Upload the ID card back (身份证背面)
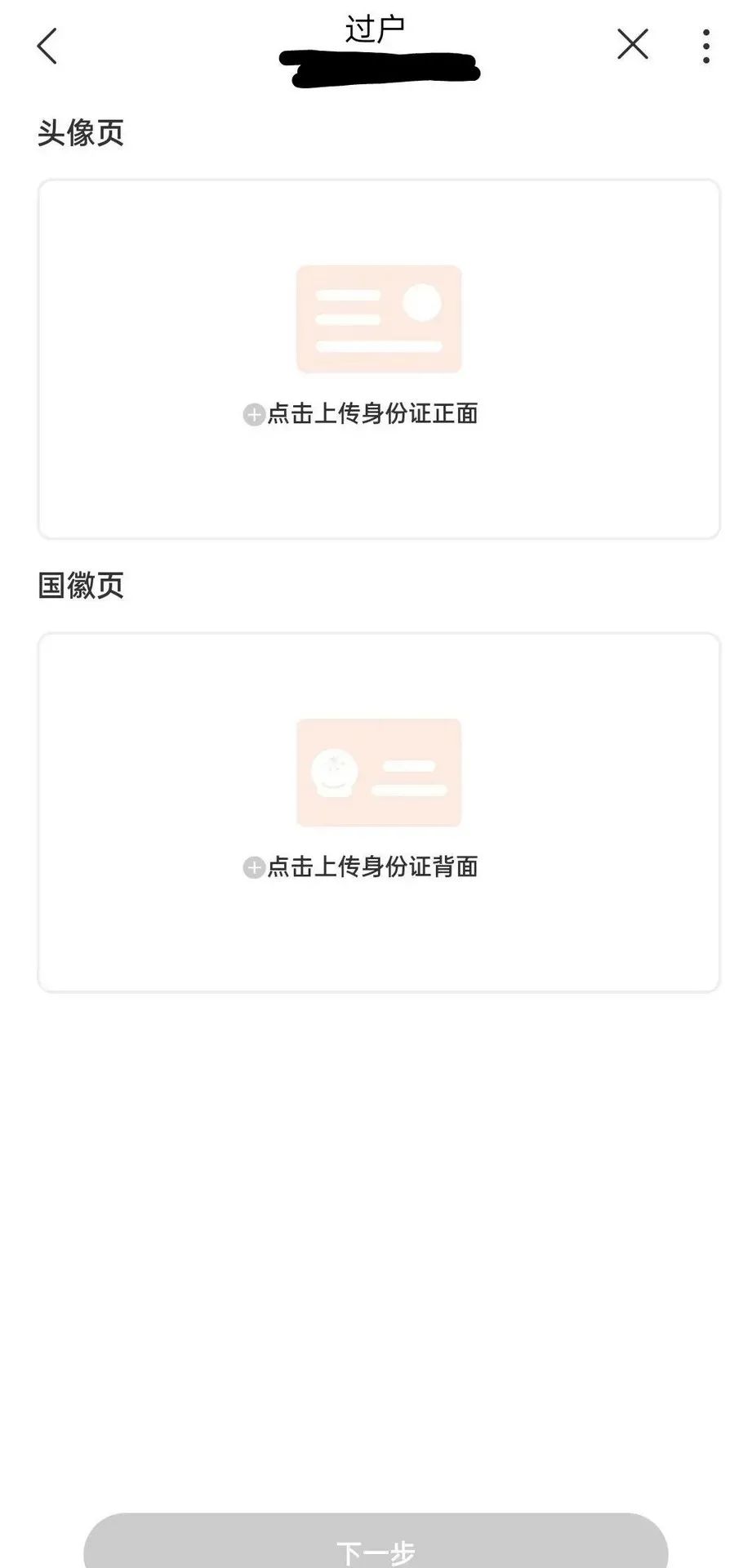This screenshot has width=752, height=1568. click(x=378, y=813)
